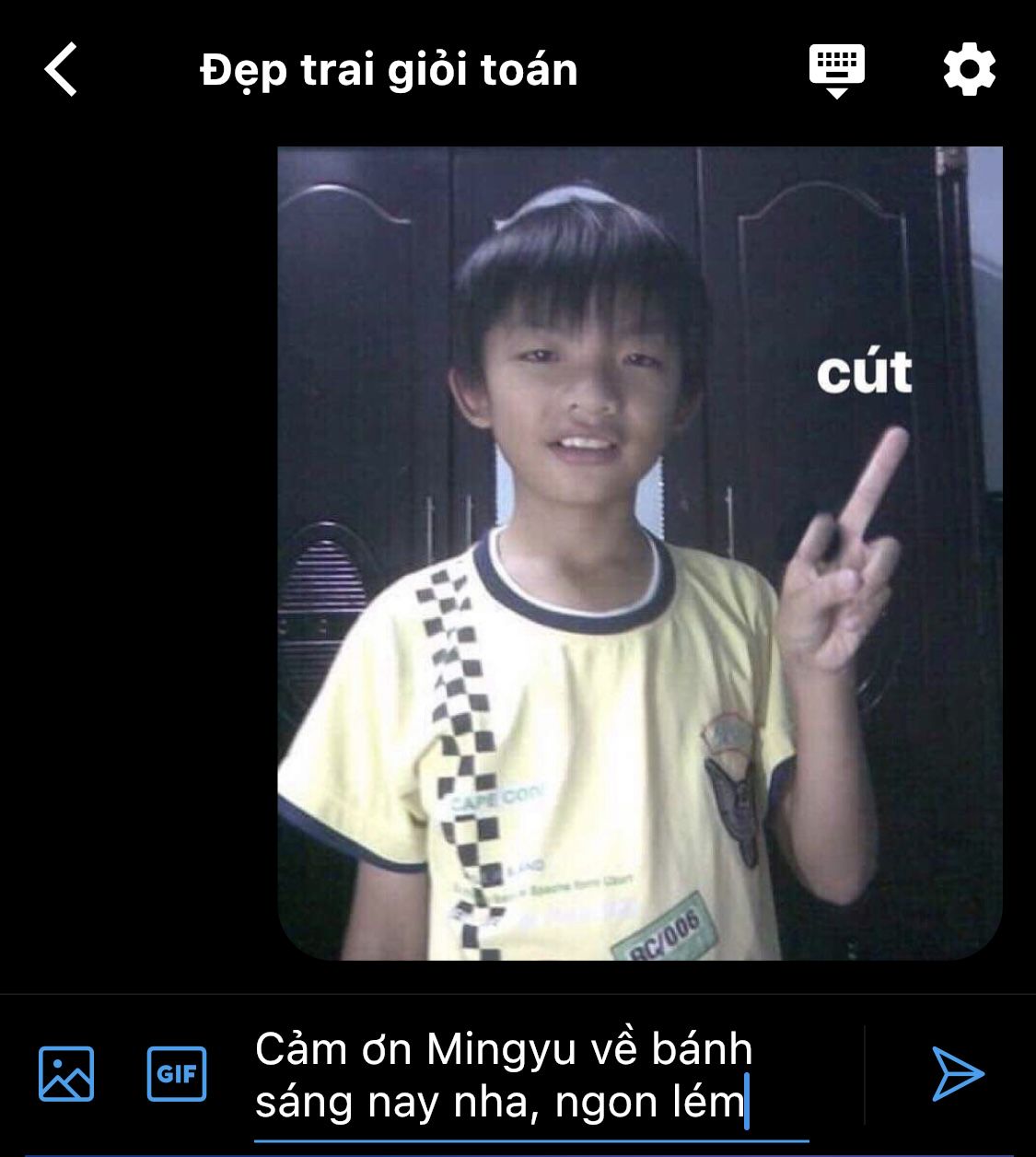
Task: Open chat settings gear
Action: [969, 70]
